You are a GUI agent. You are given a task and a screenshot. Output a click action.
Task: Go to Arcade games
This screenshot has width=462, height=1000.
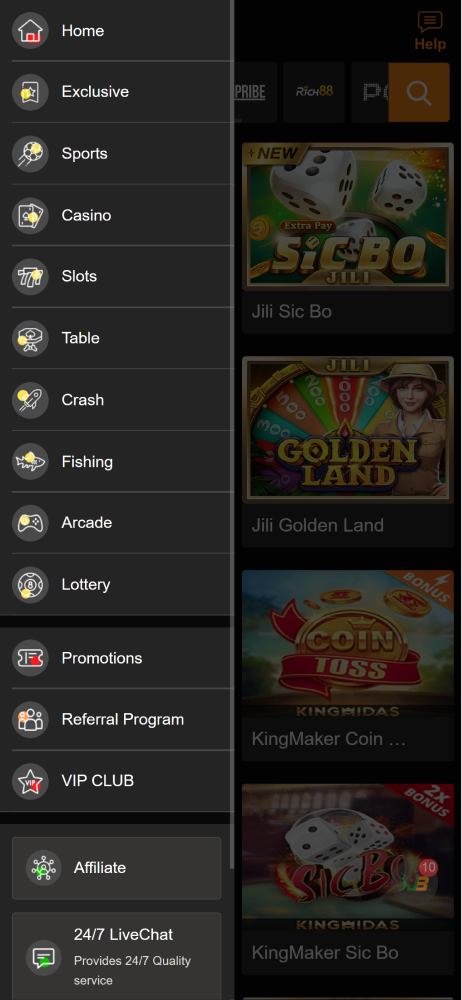coord(117,523)
